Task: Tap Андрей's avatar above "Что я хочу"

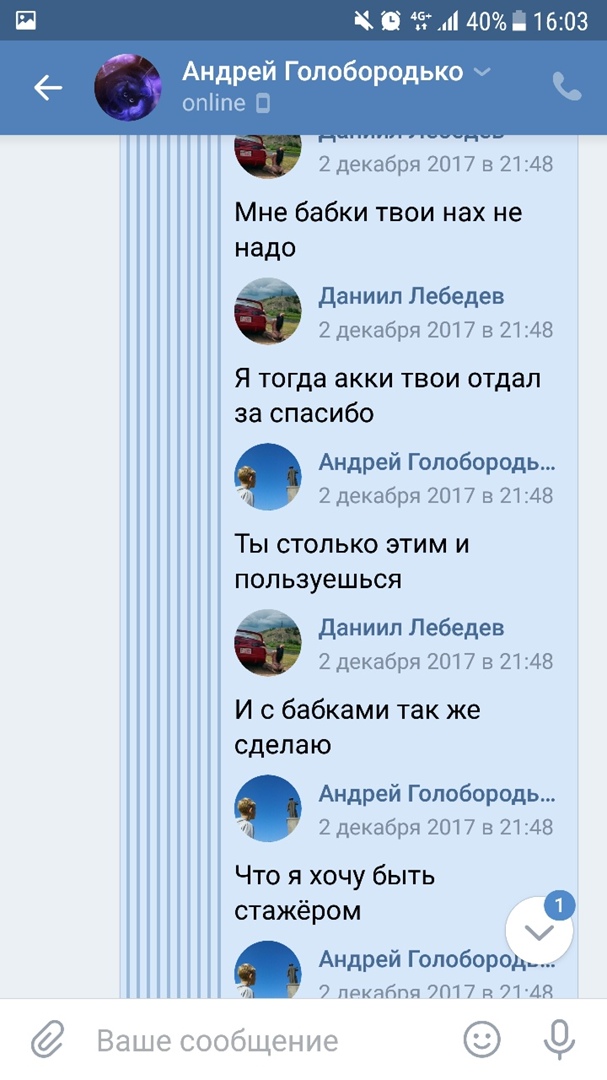Action: tap(267, 808)
